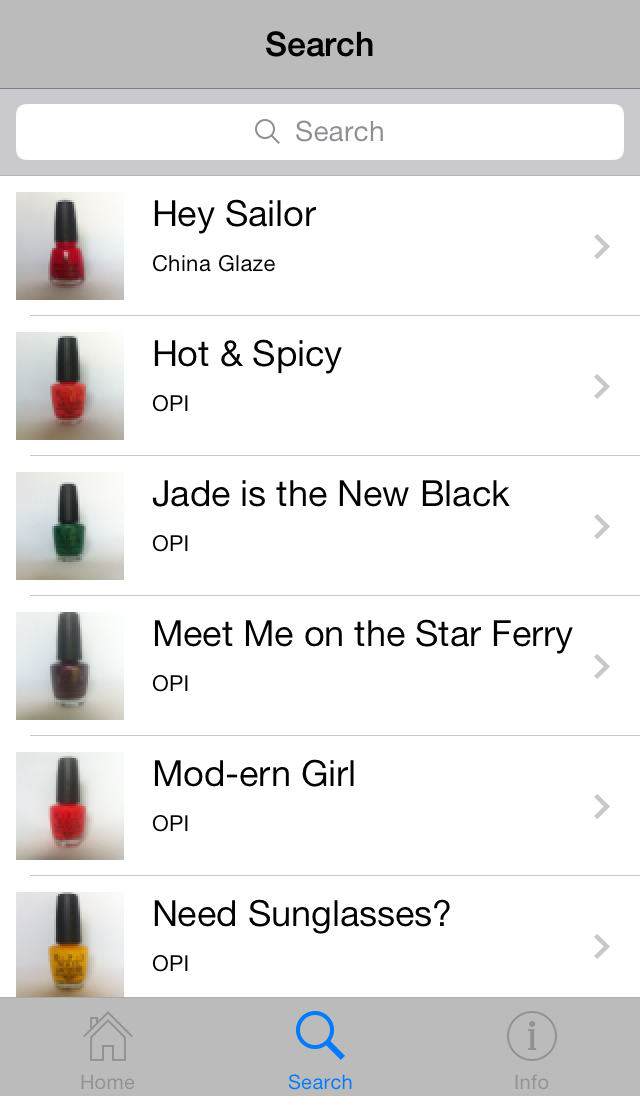This screenshot has height=1096, width=640.
Task: Switch to the Home tab
Action: (x=107, y=1048)
